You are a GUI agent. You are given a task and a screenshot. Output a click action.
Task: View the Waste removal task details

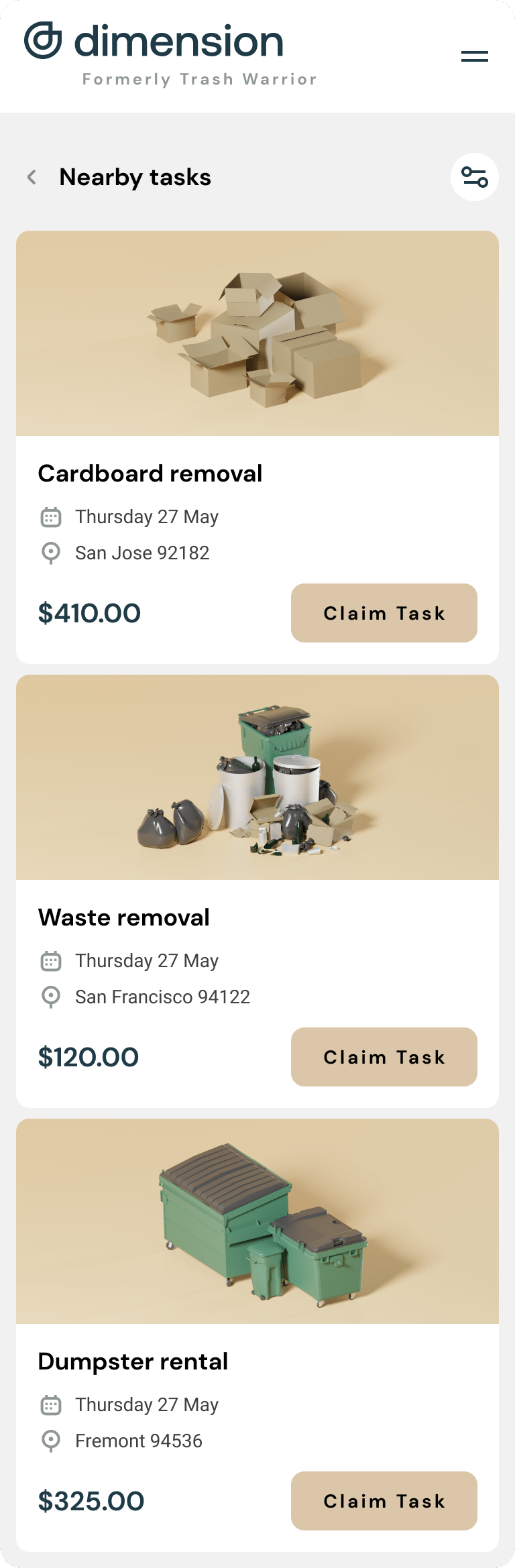tap(124, 917)
